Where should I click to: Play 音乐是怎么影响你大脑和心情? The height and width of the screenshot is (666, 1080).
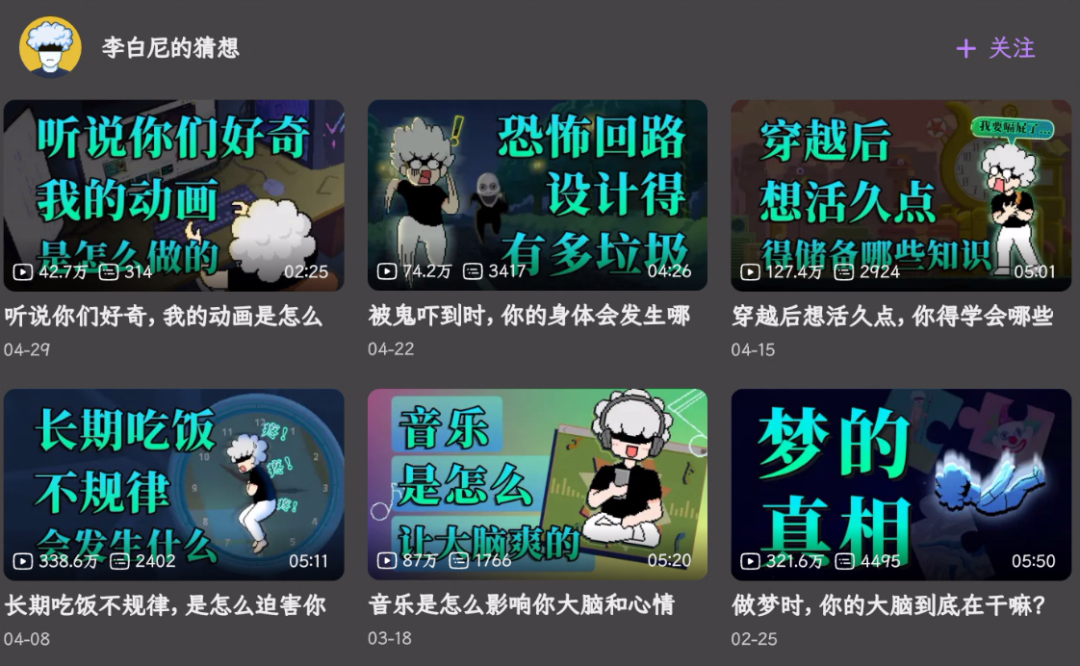(537, 484)
